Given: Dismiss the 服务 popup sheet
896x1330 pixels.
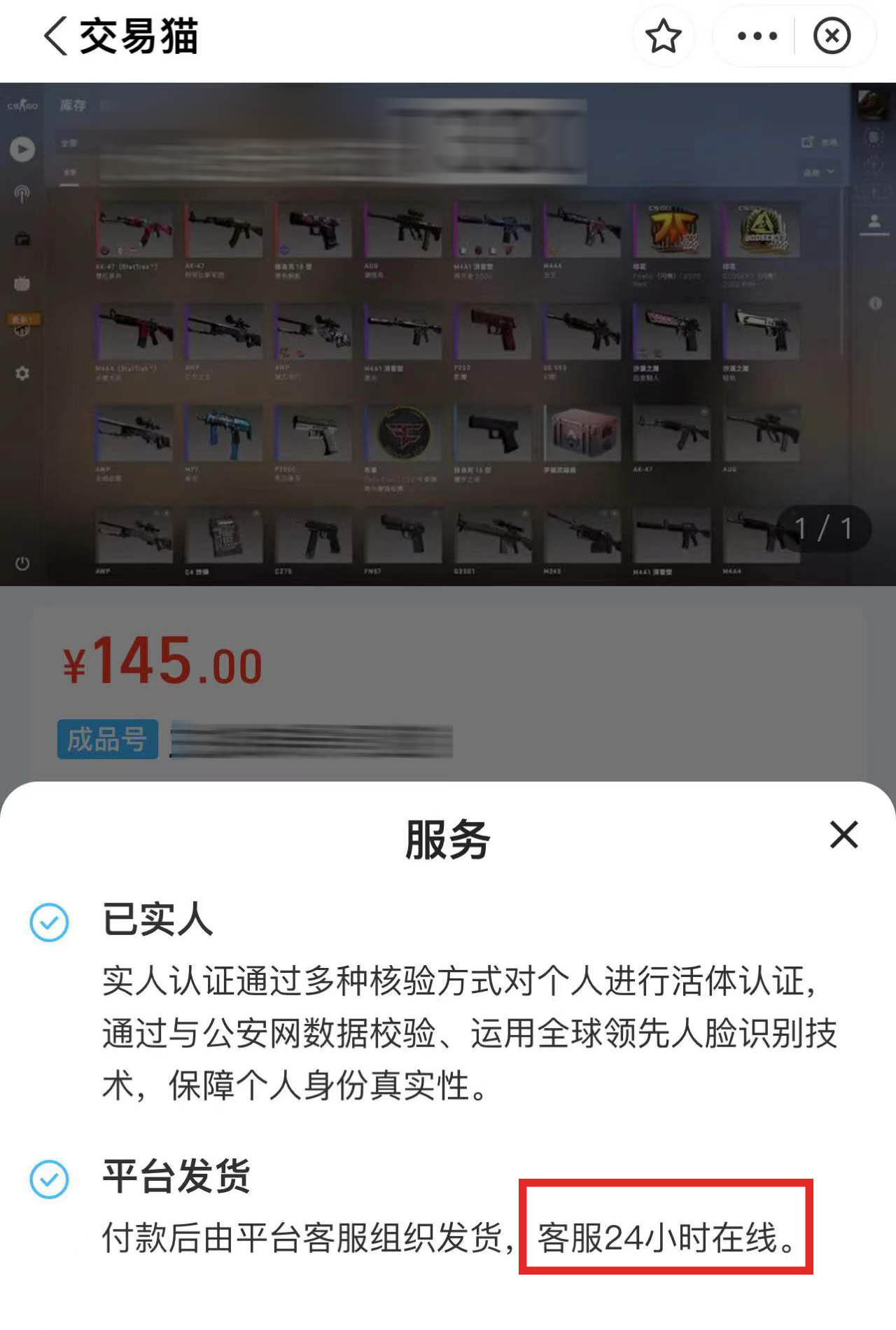Looking at the screenshot, I should click(843, 835).
